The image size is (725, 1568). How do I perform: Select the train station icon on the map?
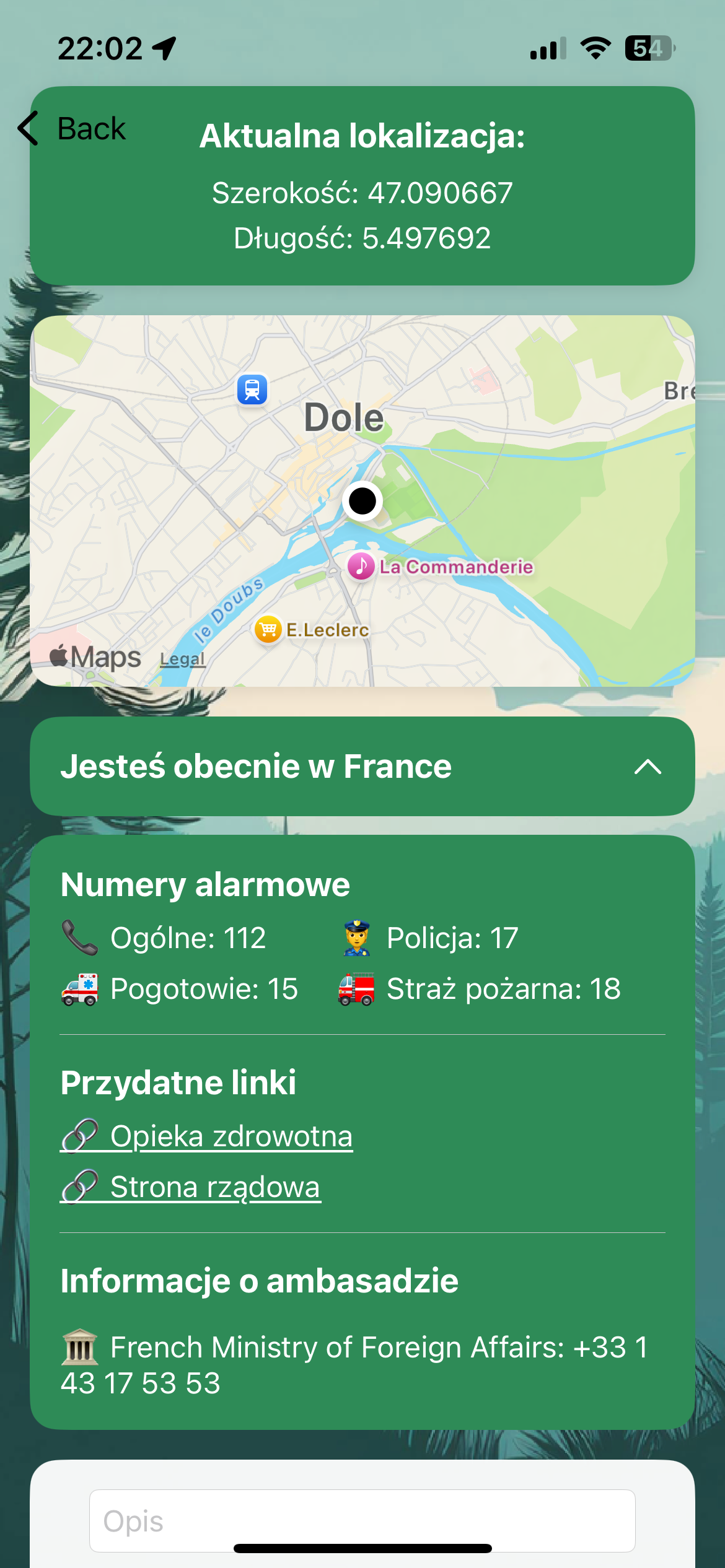click(252, 390)
